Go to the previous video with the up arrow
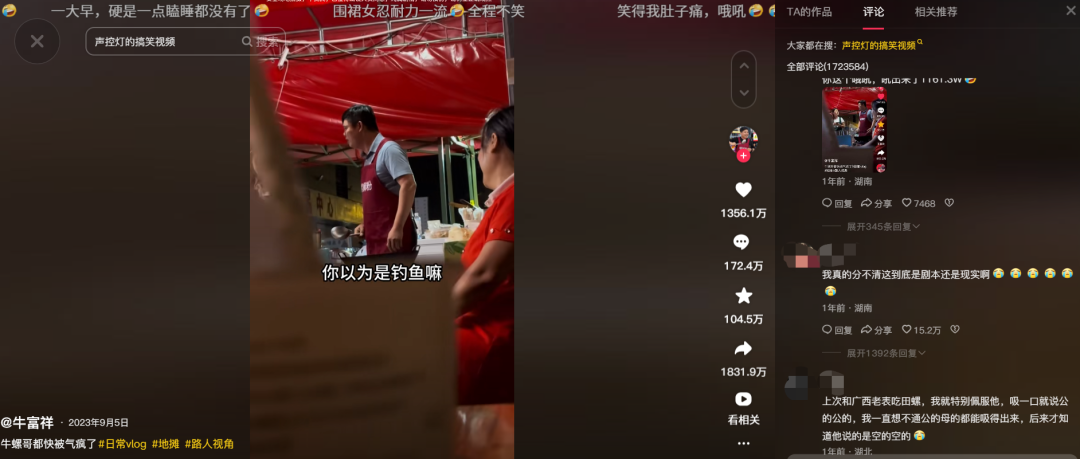 743,67
